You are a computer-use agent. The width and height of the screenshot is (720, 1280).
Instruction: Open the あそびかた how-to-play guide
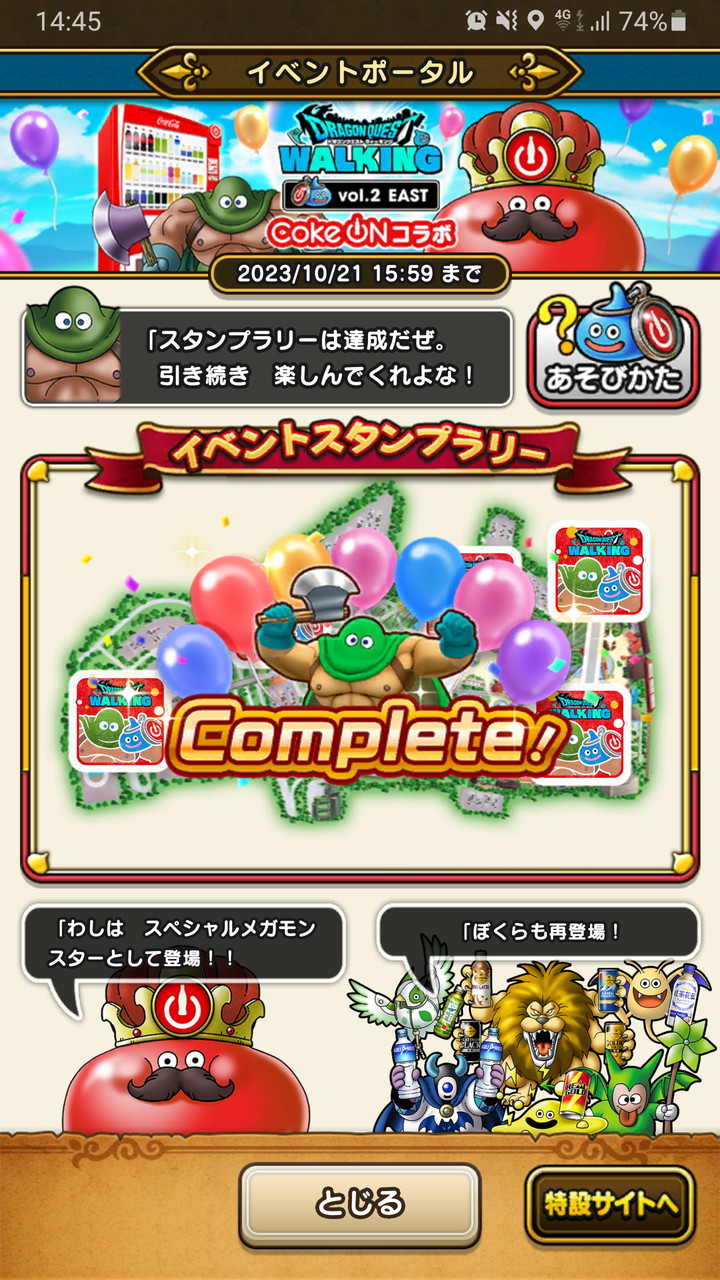point(612,352)
